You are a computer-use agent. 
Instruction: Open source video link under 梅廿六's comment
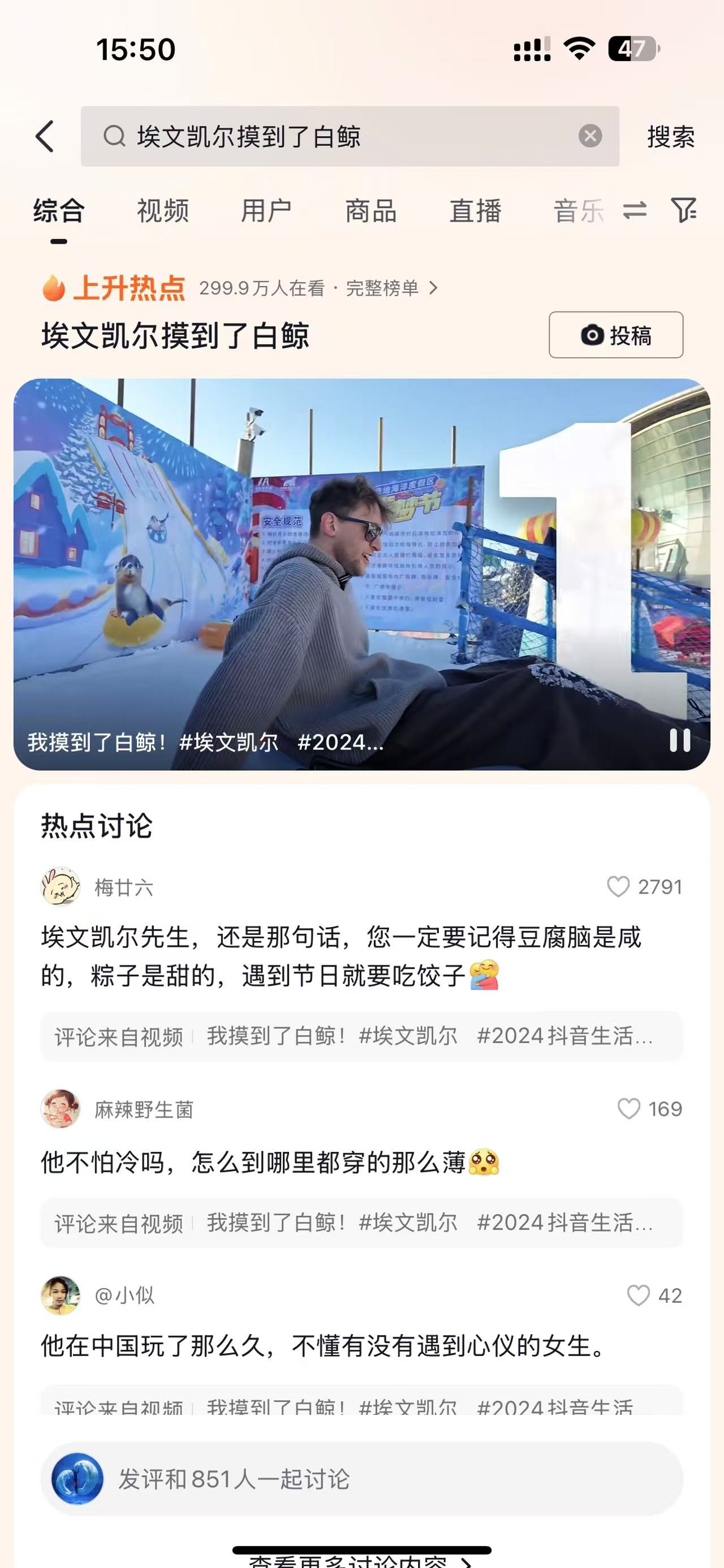coord(361,1036)
